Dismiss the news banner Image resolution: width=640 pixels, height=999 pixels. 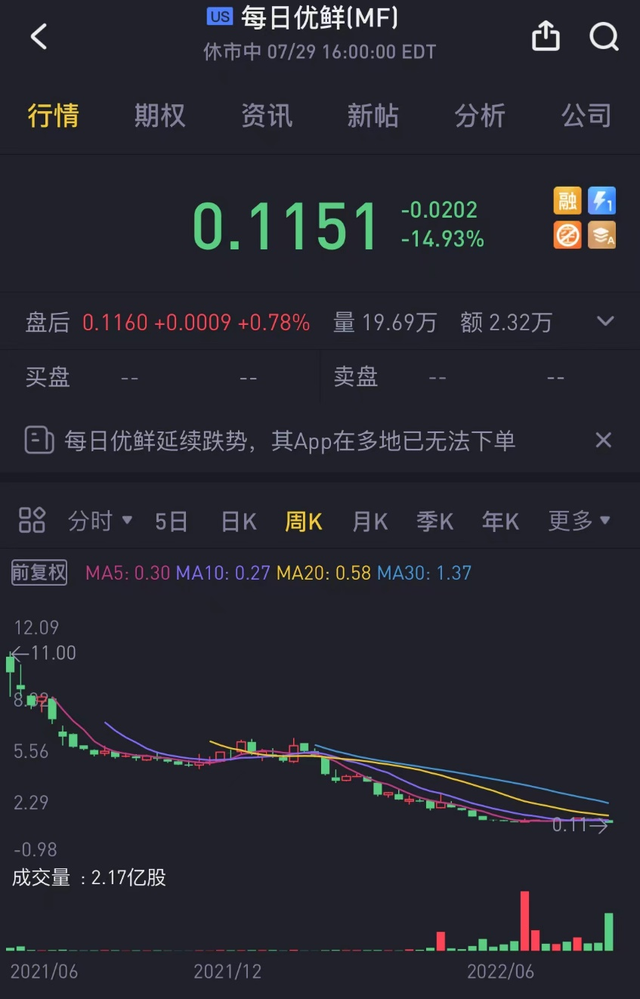[603, 440]
